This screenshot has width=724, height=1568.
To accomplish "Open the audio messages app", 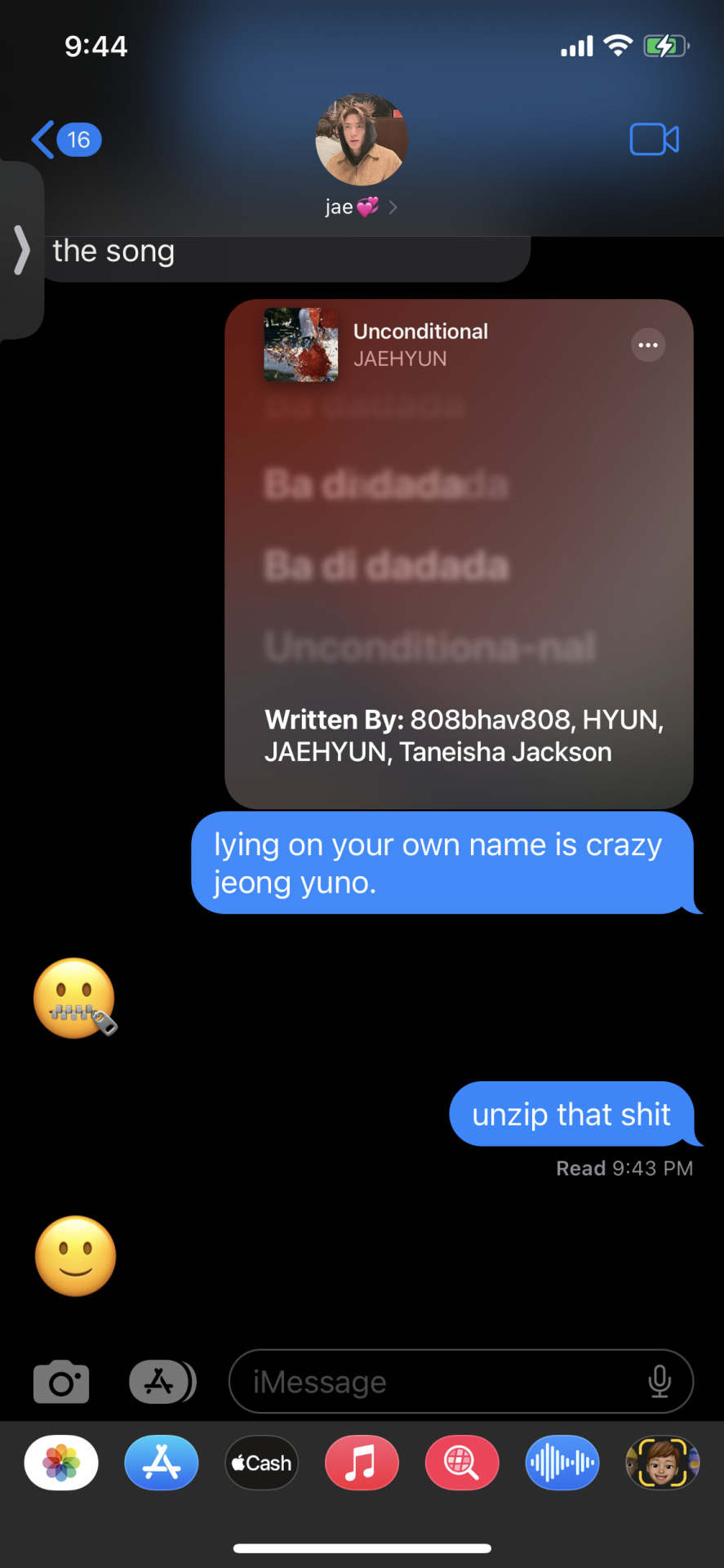I will [562, 1463].
